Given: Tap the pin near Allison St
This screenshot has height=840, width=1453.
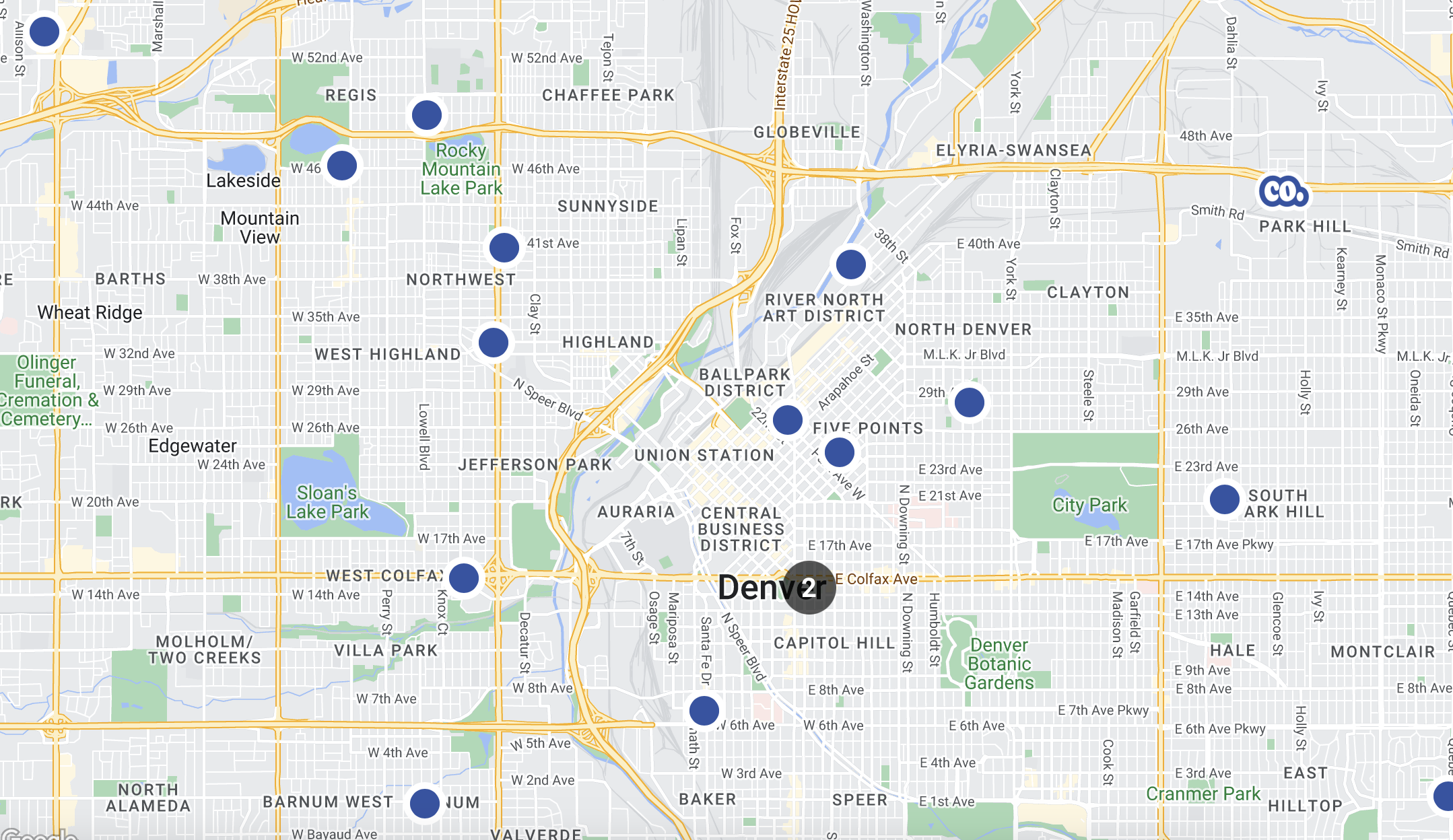Looking at the screenshot, I should click(44, 32).
